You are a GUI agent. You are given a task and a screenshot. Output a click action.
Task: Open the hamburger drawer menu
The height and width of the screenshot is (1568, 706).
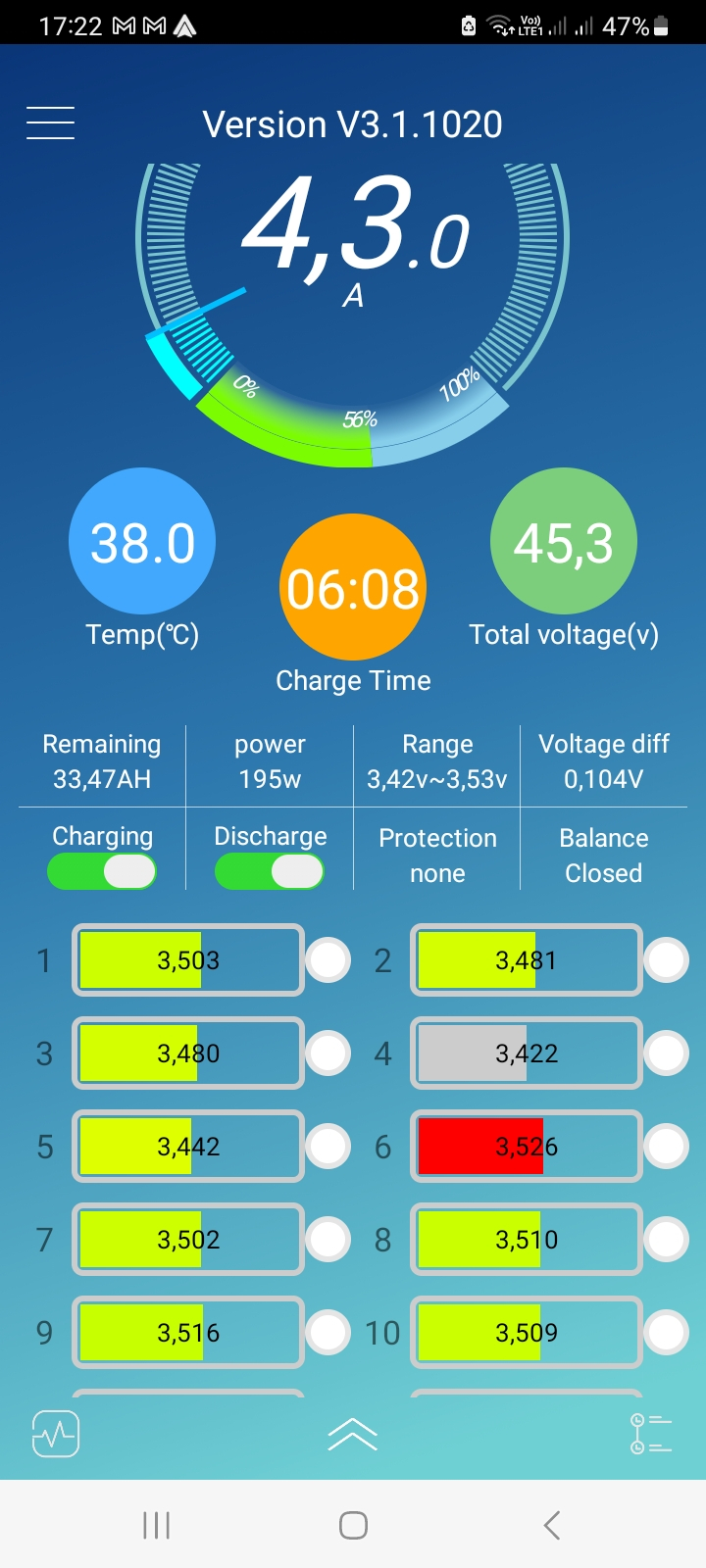(50, 123)
